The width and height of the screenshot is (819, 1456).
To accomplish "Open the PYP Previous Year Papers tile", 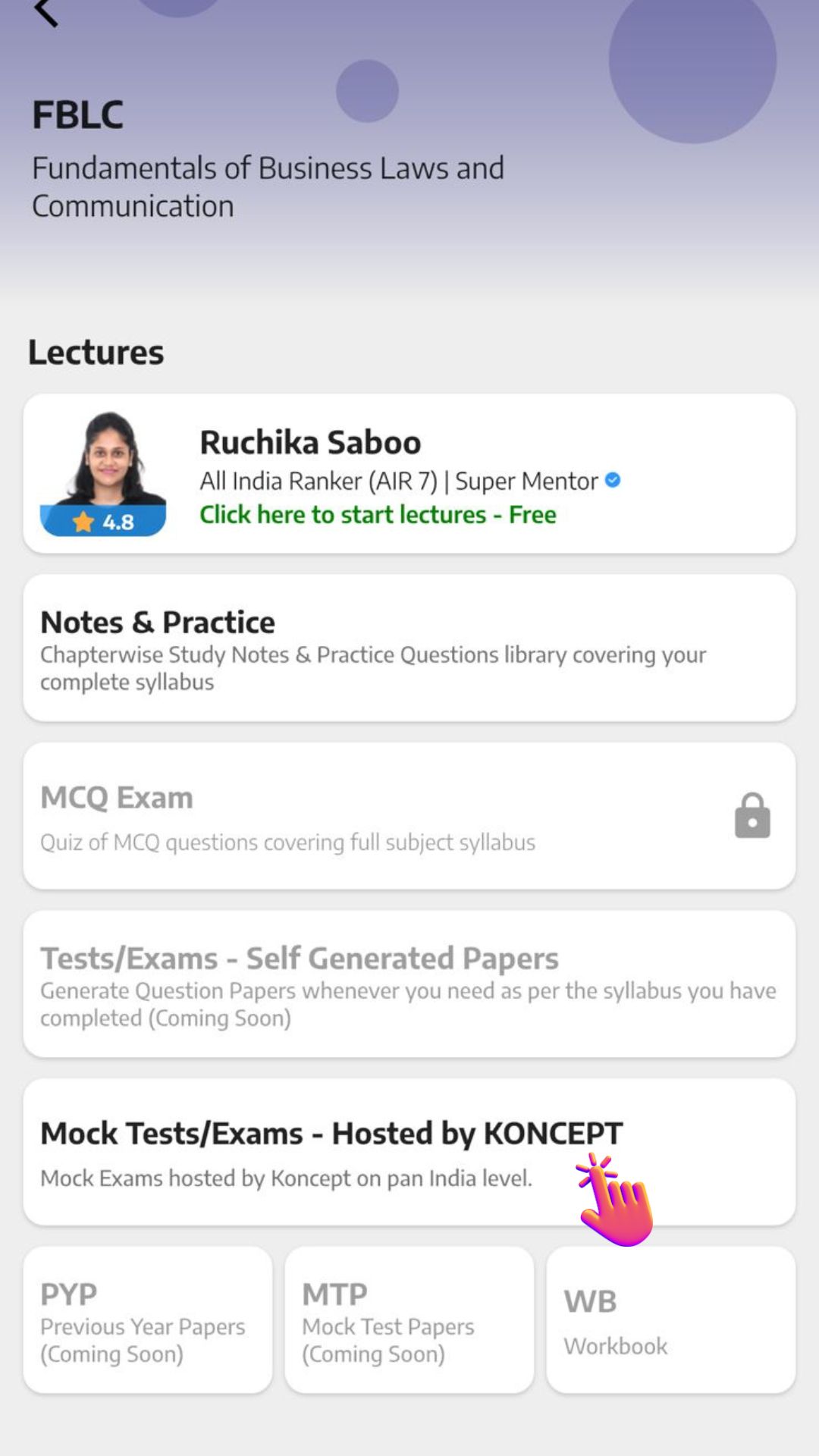I will pos(148,1320).
